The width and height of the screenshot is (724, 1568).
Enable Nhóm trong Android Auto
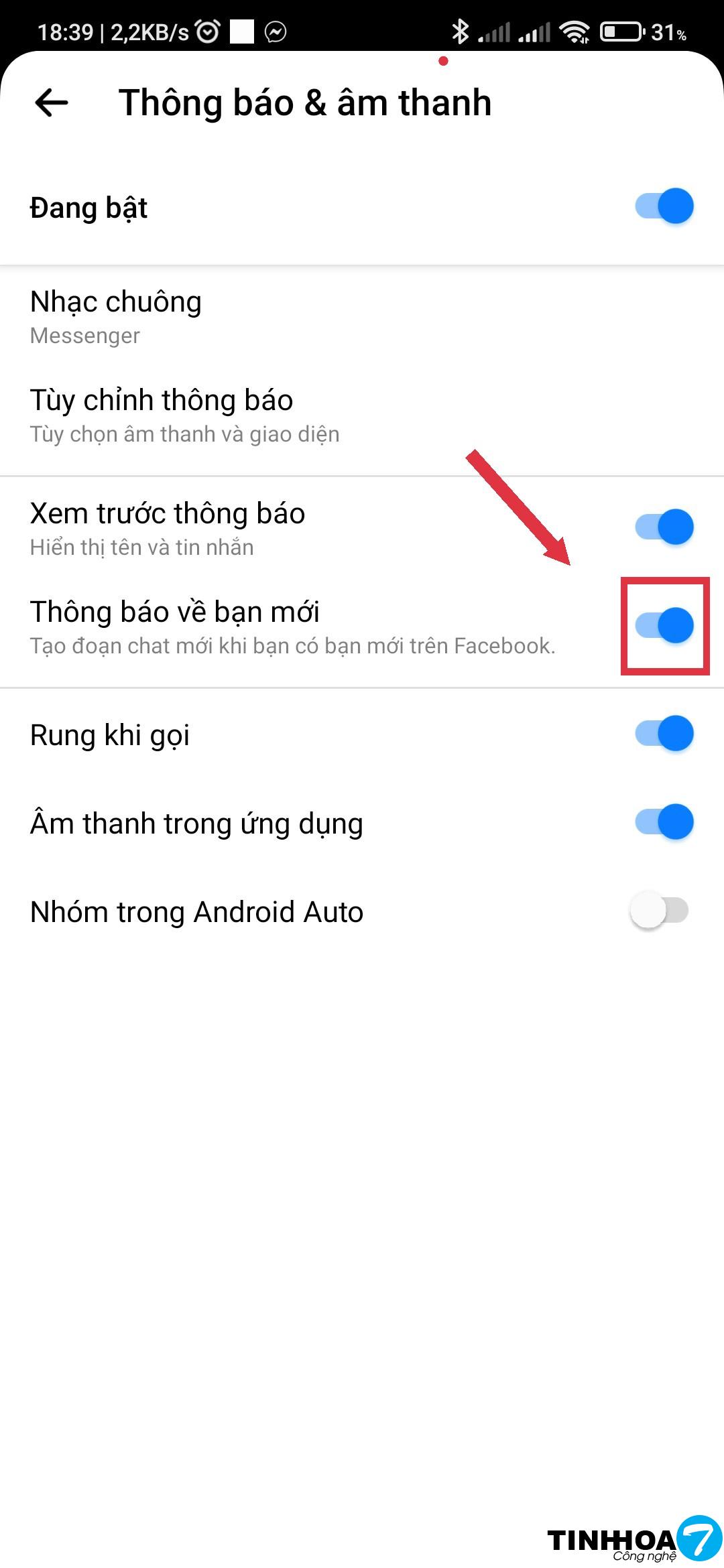tap(660, 911)
